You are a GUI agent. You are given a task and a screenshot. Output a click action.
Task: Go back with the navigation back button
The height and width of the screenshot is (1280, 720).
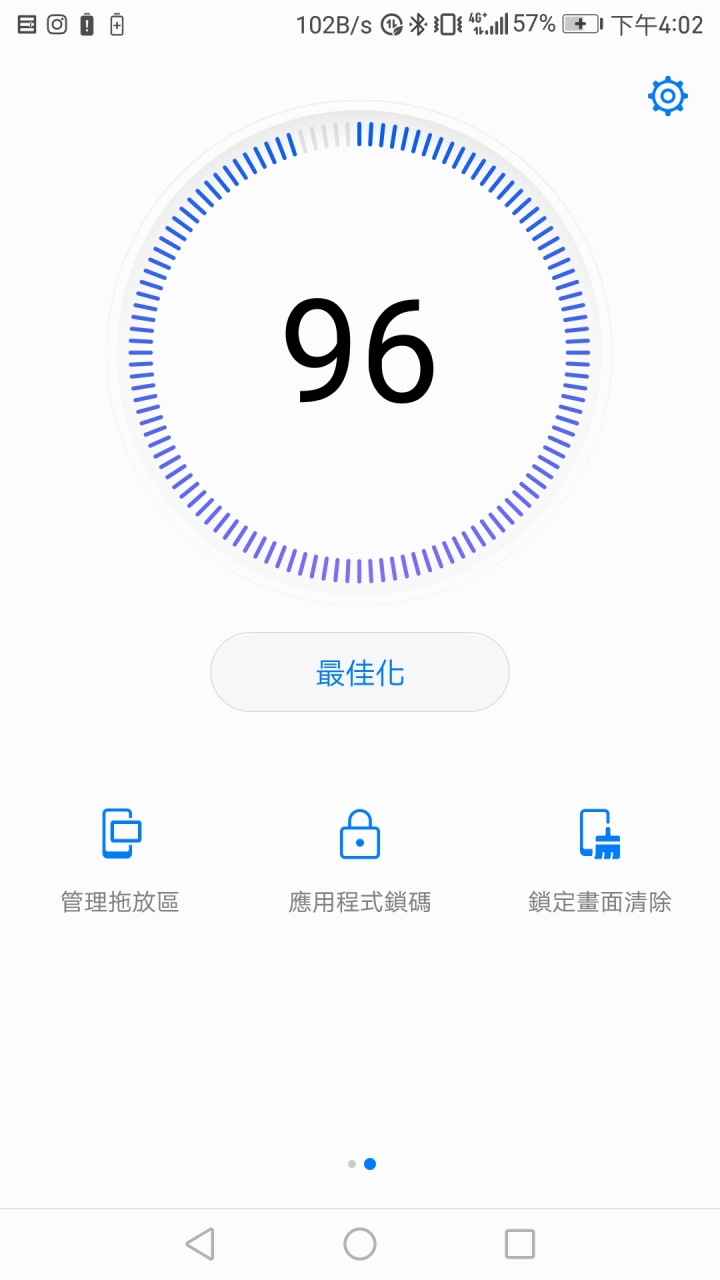(200, 1244)
